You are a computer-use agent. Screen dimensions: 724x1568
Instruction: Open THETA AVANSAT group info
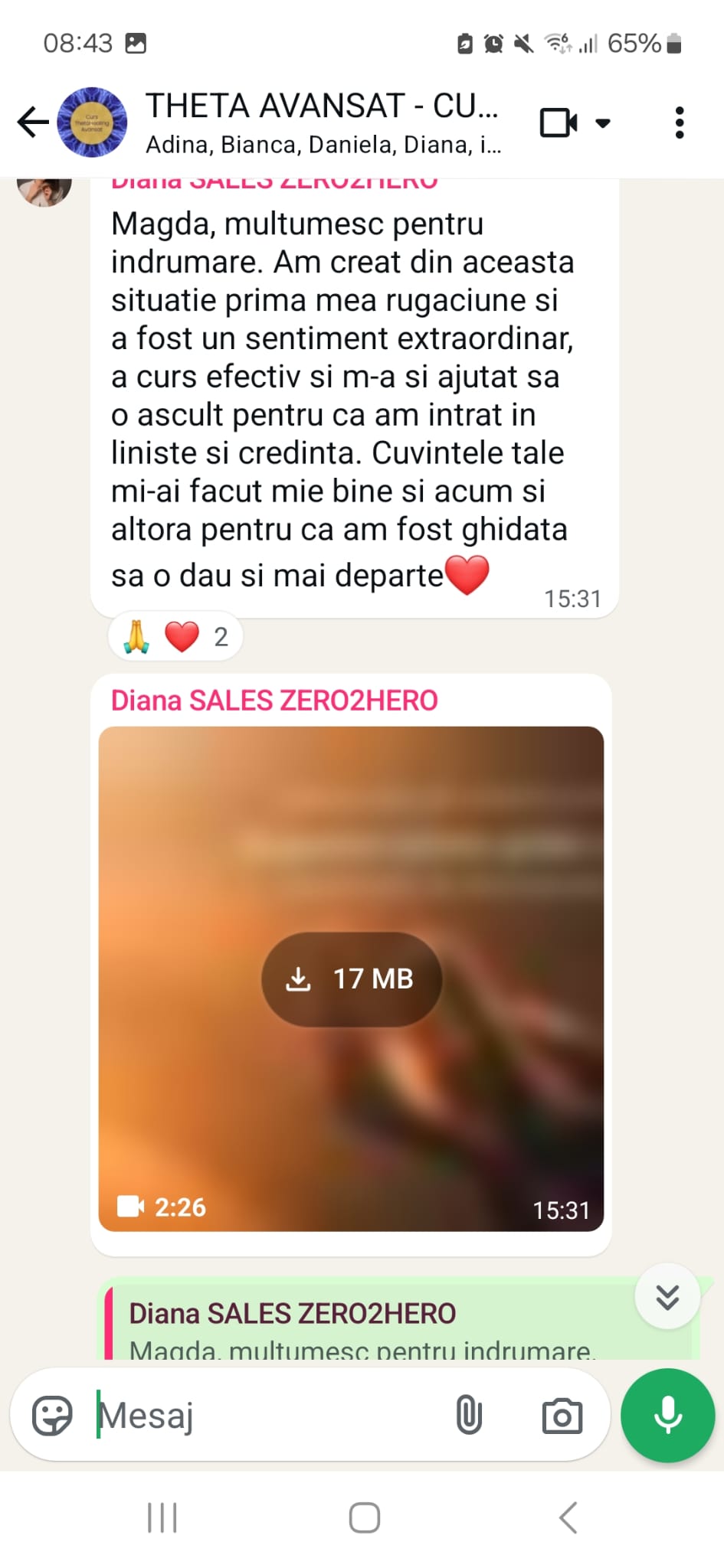(322, 122)
